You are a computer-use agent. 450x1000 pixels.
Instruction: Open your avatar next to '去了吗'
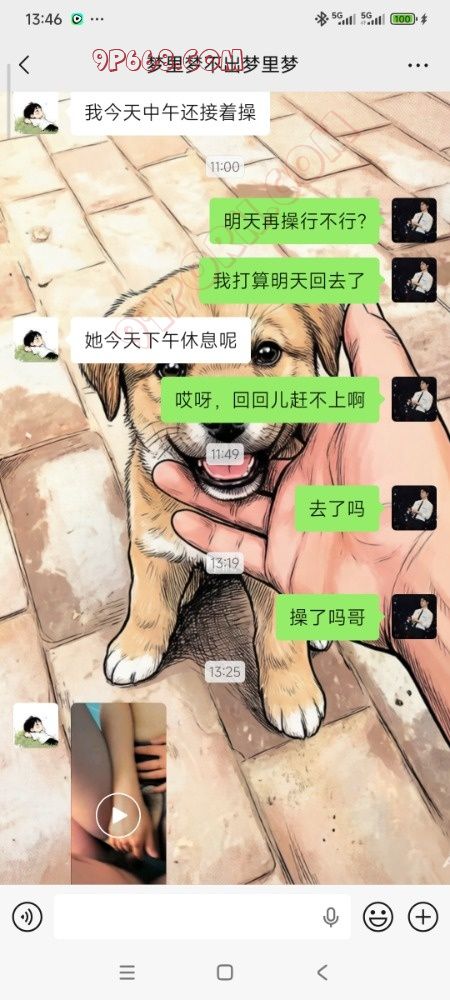pos(414,508)
